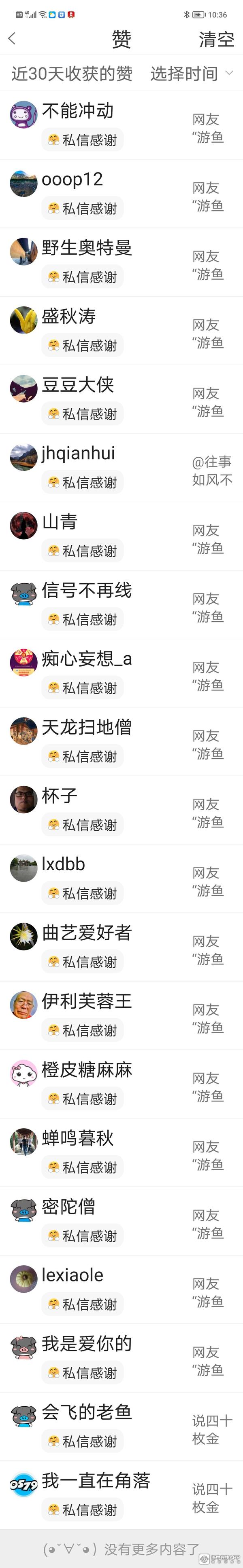Go back using the top-left arrow
243x1568 pixels.
coord(12,39)
